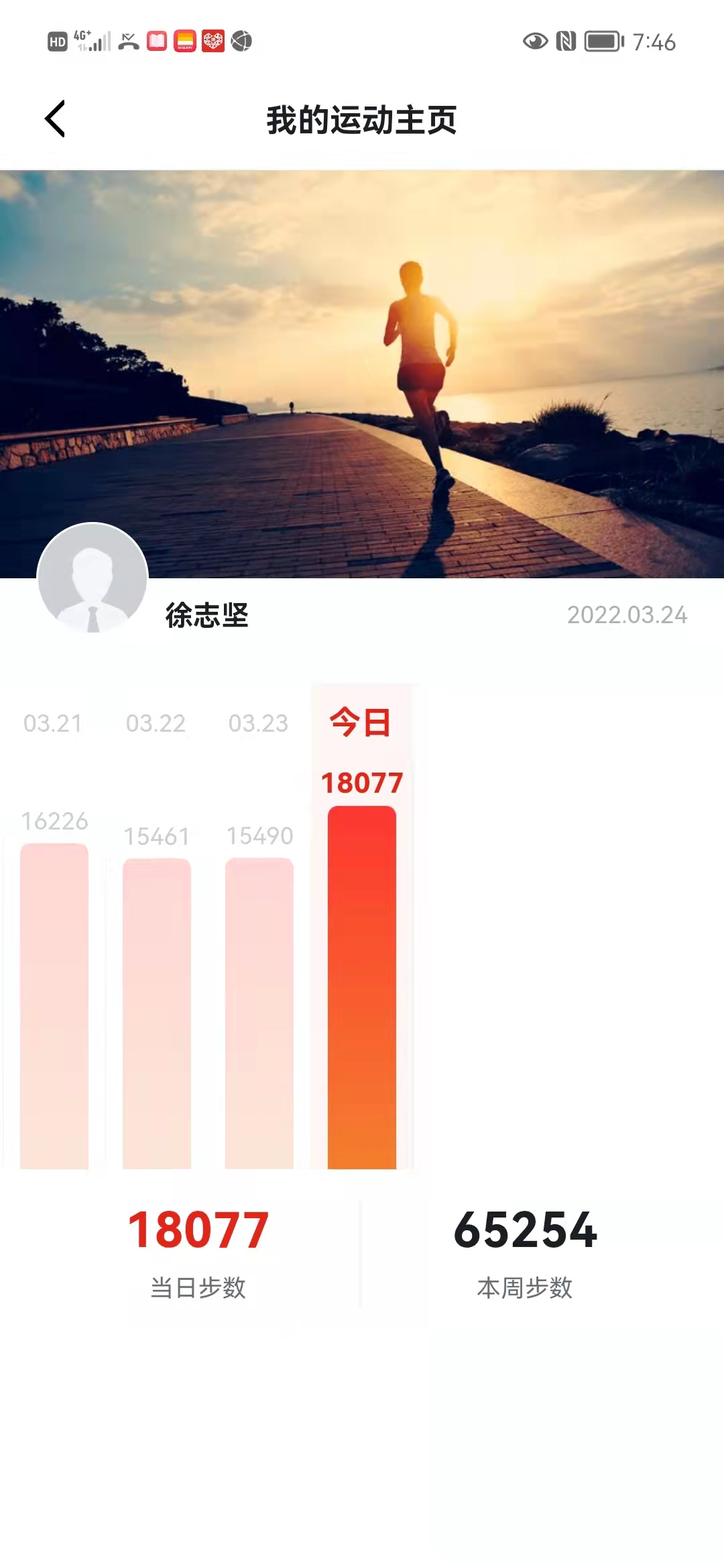
Task: Select the 03.23 step bar
Action: point(259,1012)
